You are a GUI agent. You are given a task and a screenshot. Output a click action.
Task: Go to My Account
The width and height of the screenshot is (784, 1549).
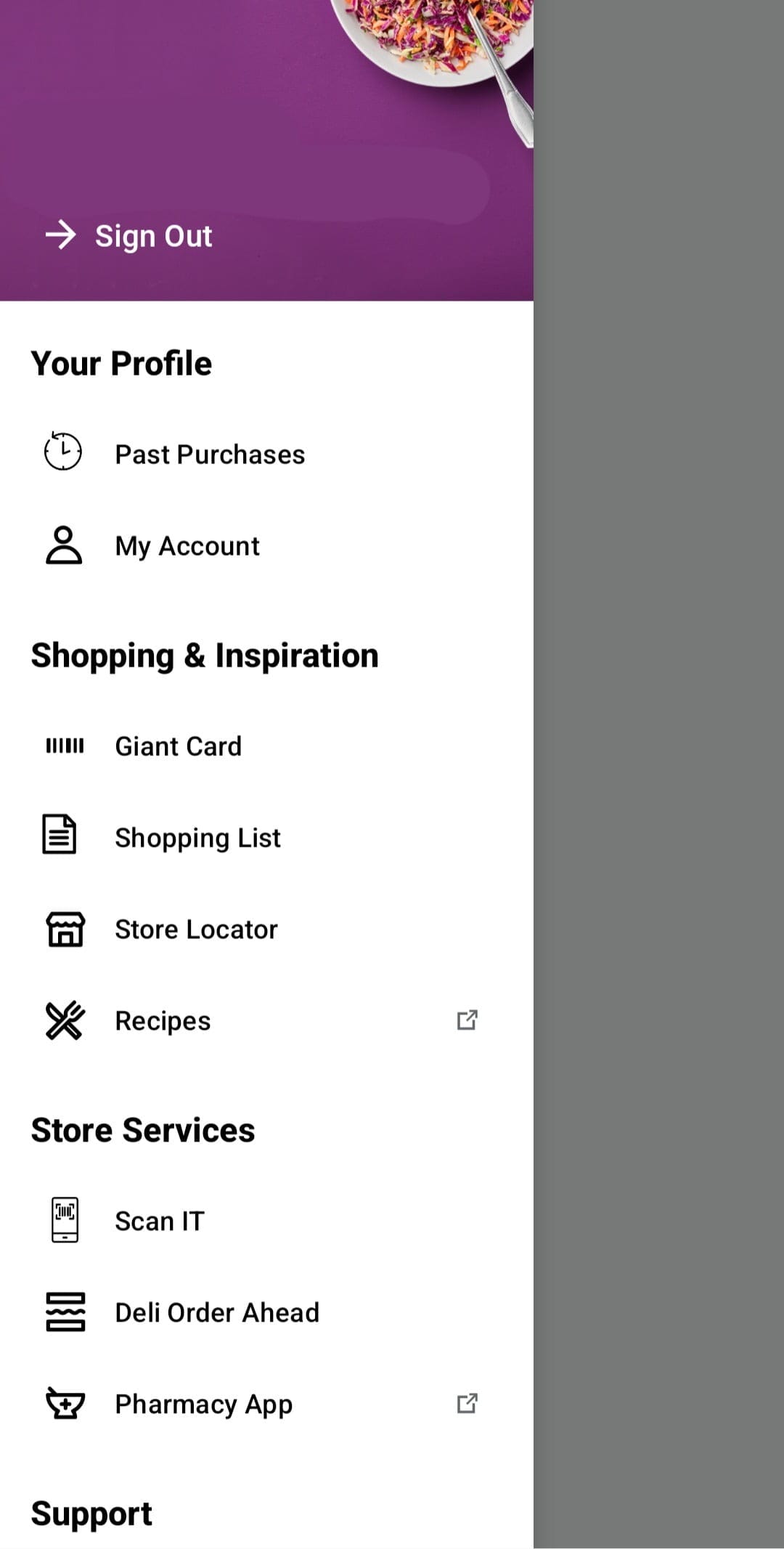tap(266, 546)
